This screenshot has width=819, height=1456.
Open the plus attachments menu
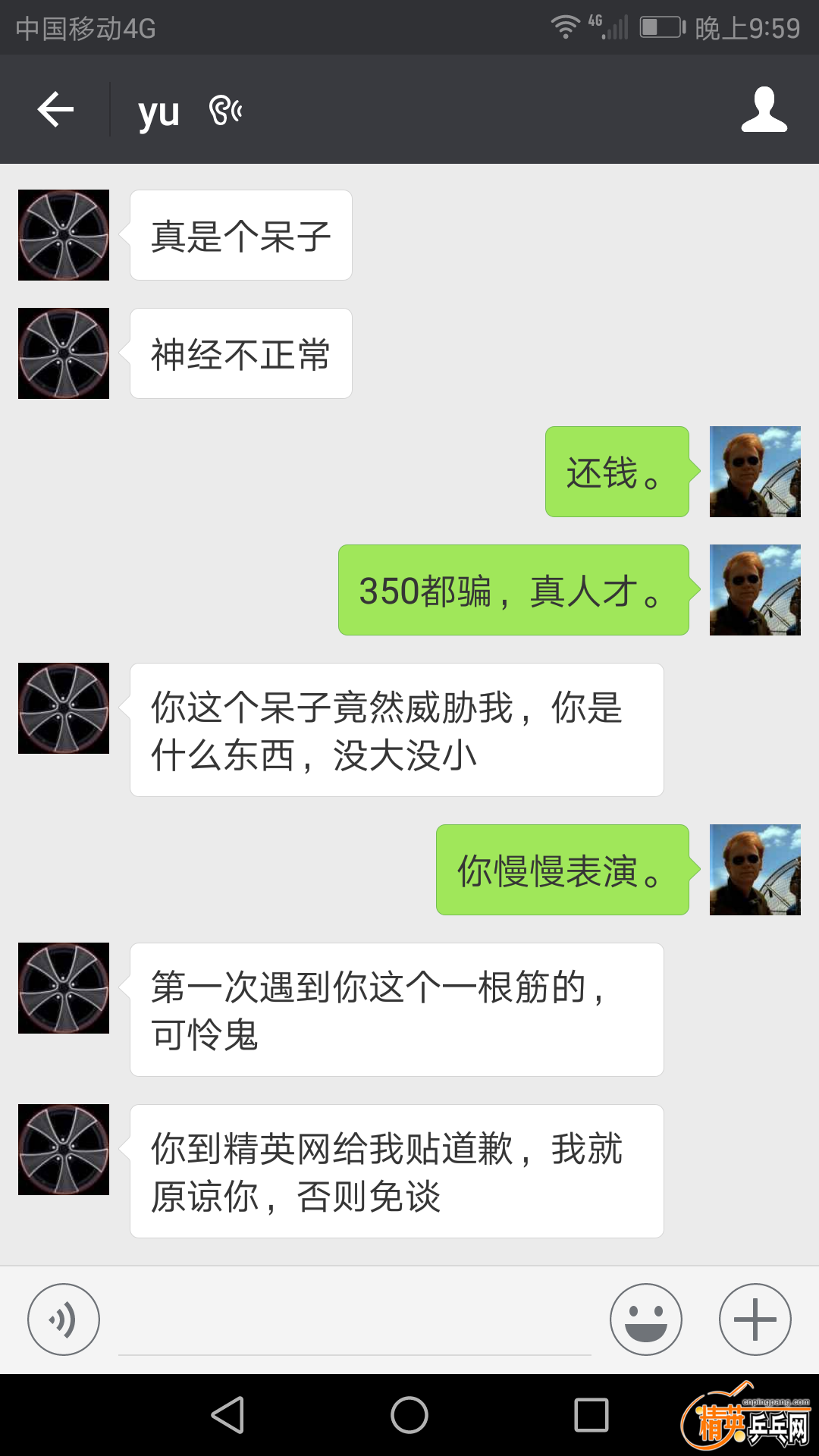pyautogui.click(x=755, y=1319)
